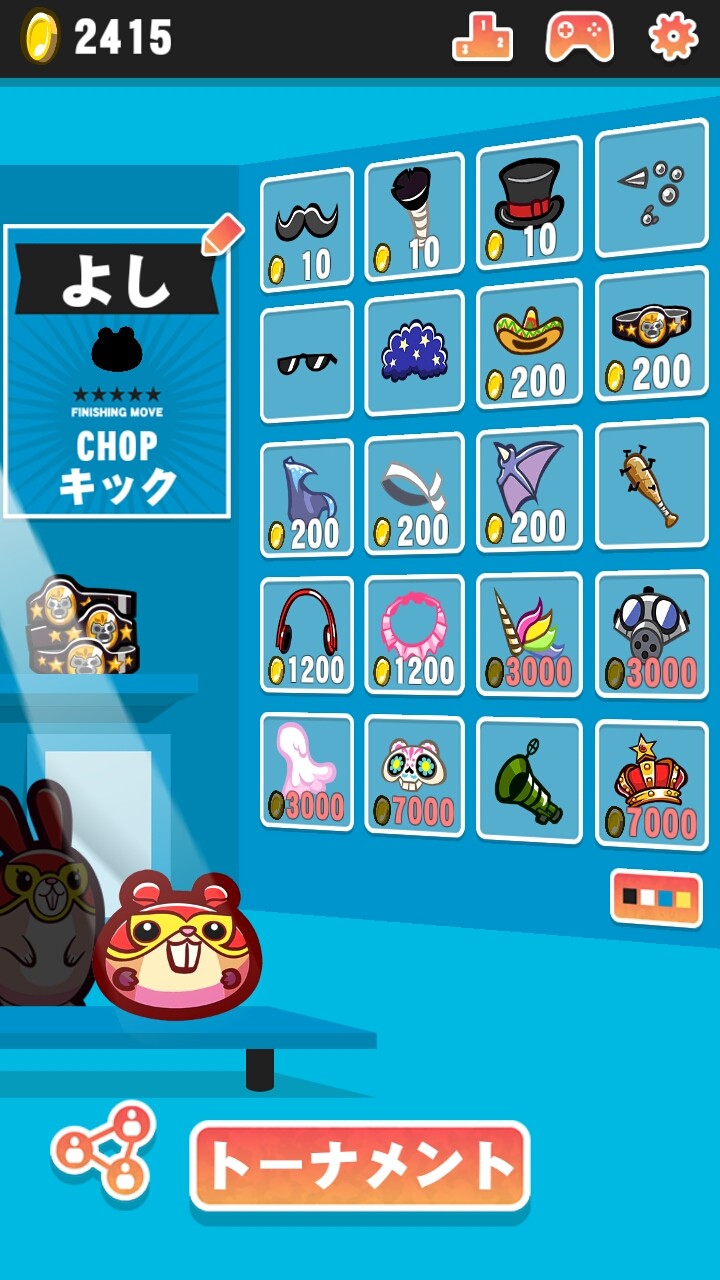720x1280 pixels.
Task: Select the sugar skull mask
Action: [x=414, y=776]
